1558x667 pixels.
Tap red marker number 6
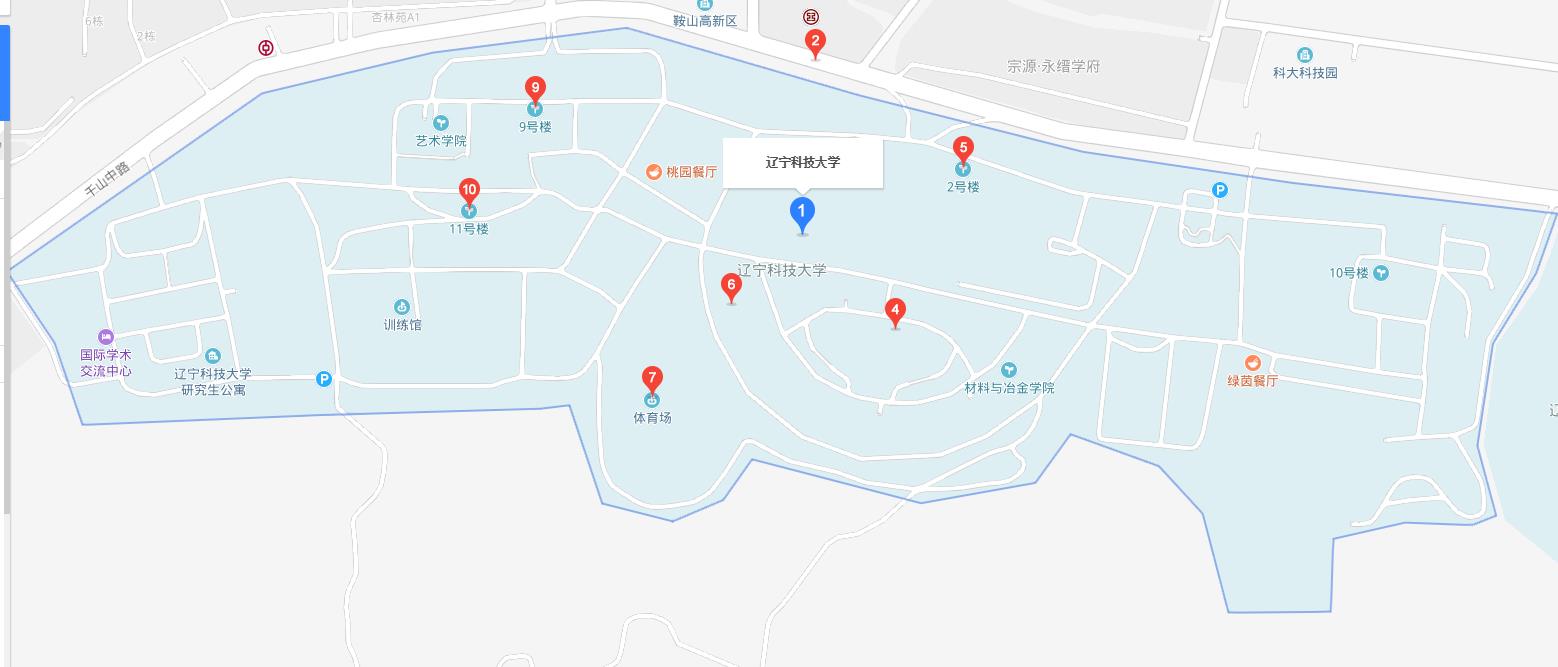tap(731, 285)
